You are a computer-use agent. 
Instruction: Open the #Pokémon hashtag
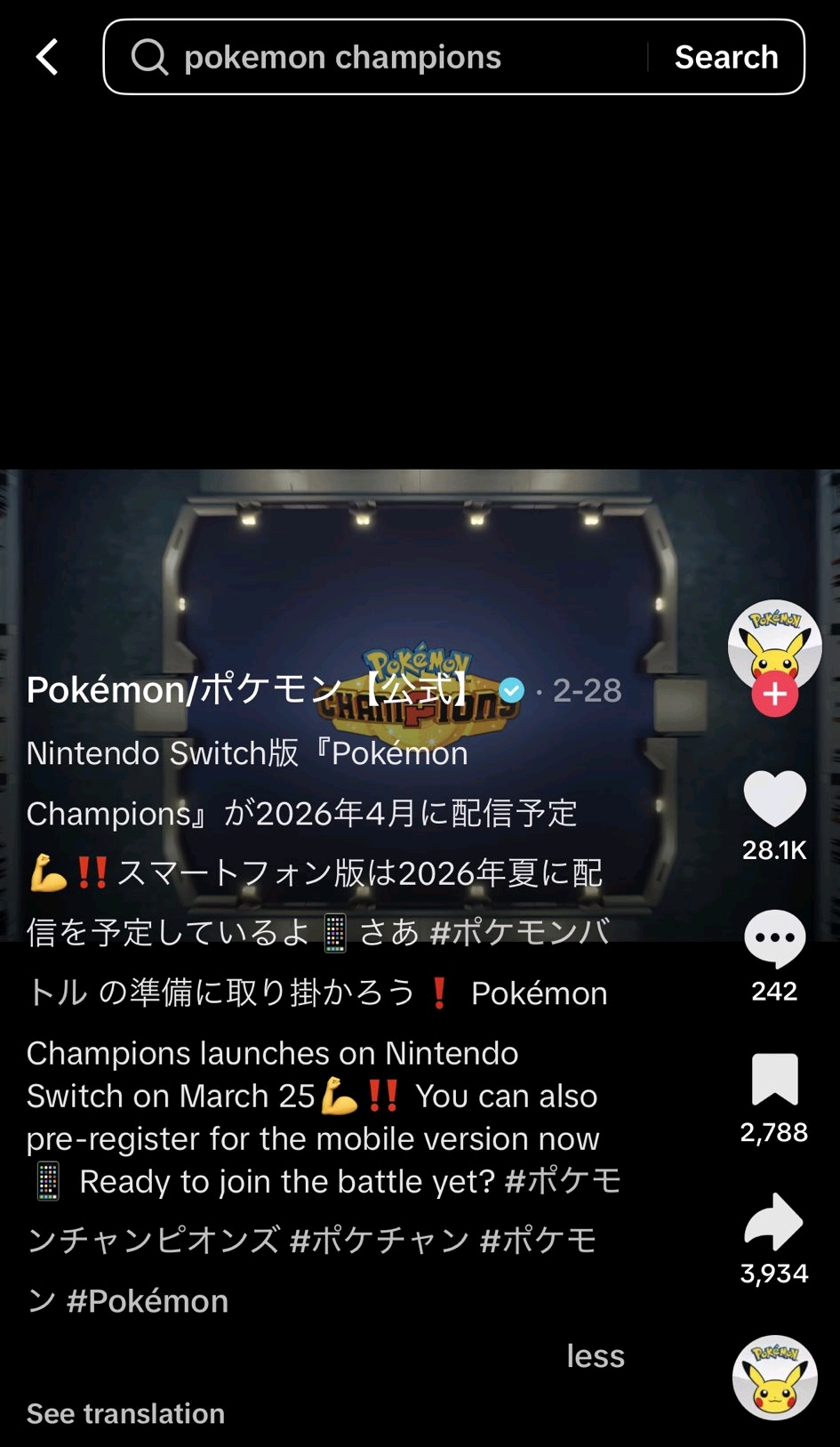[x=148, y=1301]
